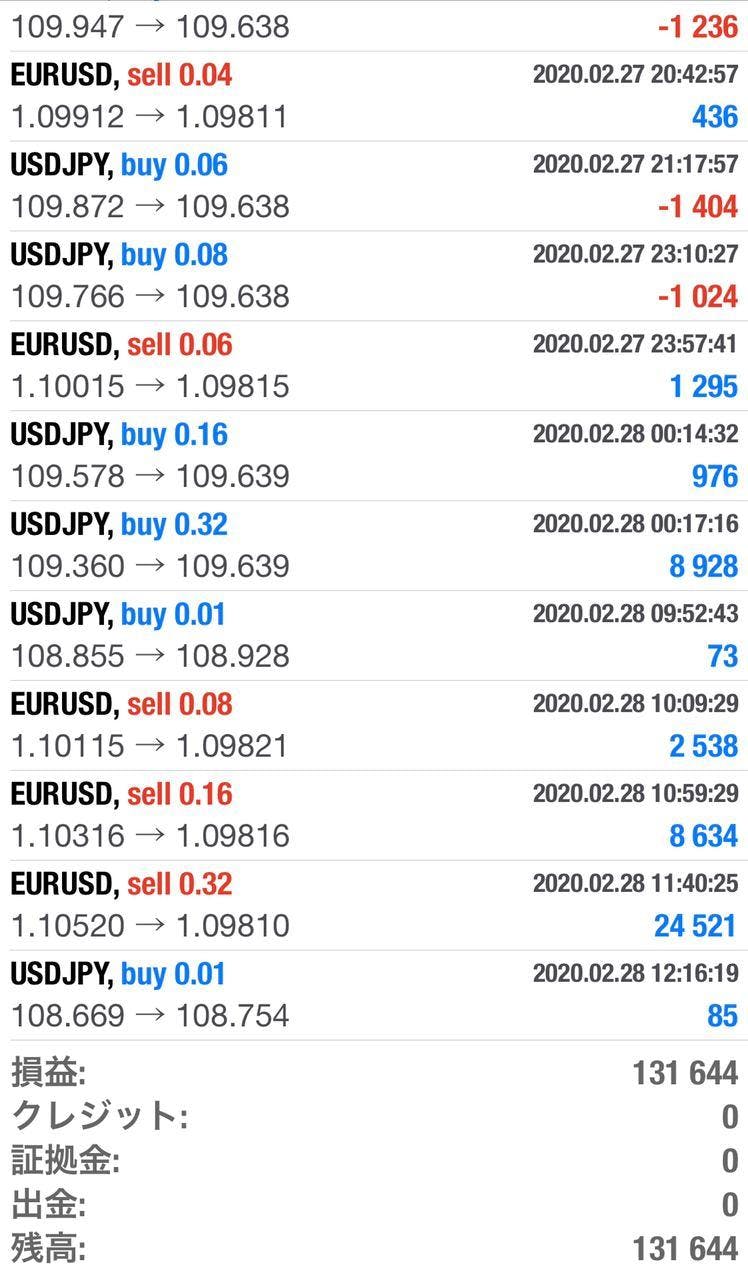Show details of USDJPY buy 0.16 trade

tap(374, 456)
